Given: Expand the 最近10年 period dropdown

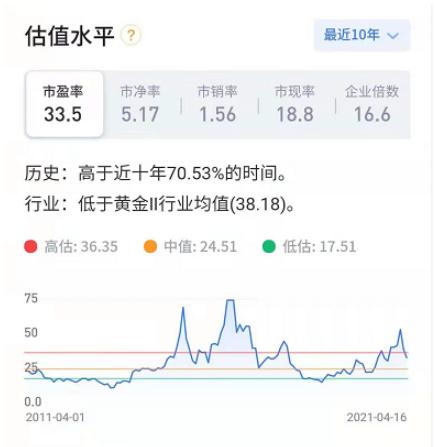Looking at the screenshot, I should pyautogui.click(x=362, y=35).
